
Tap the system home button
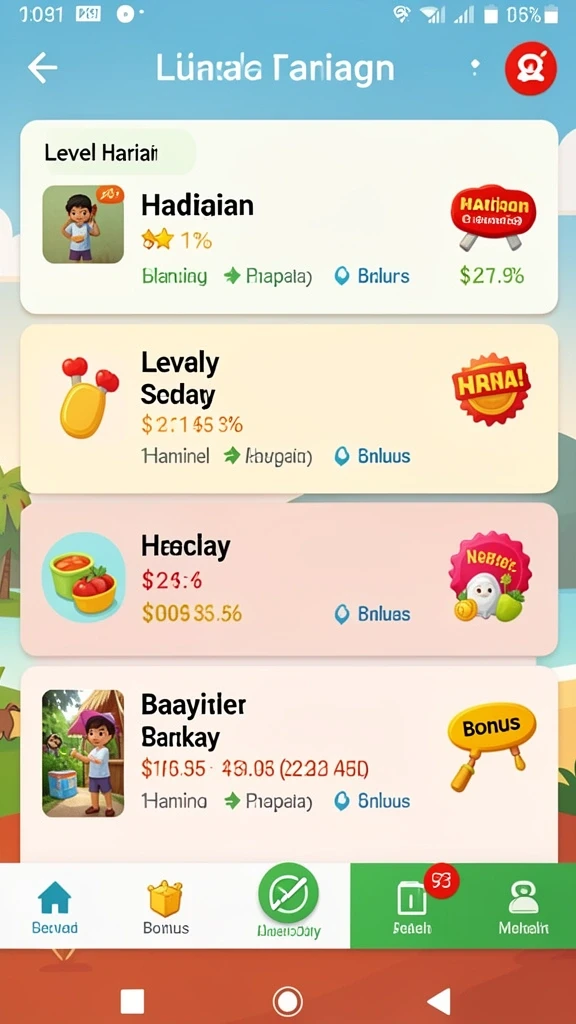(x=287, y=1000)
